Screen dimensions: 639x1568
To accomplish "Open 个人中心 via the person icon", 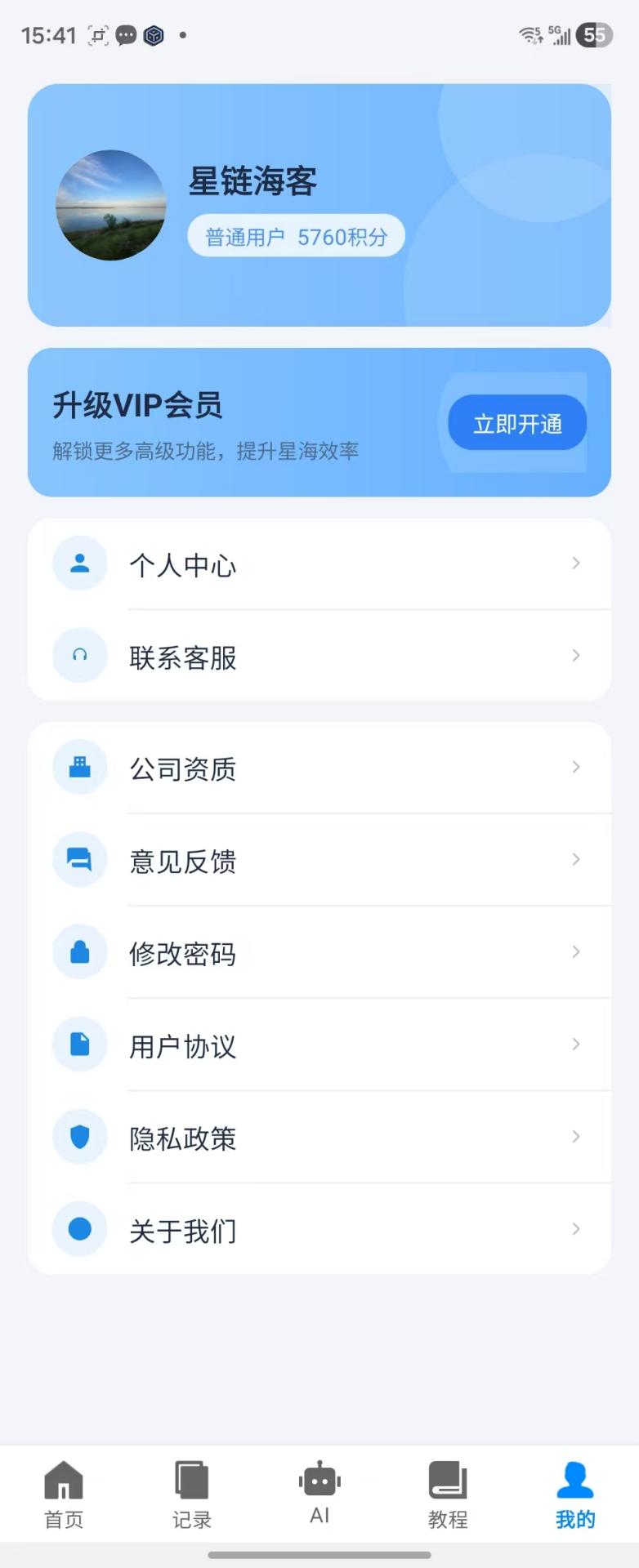I will 79,563.
